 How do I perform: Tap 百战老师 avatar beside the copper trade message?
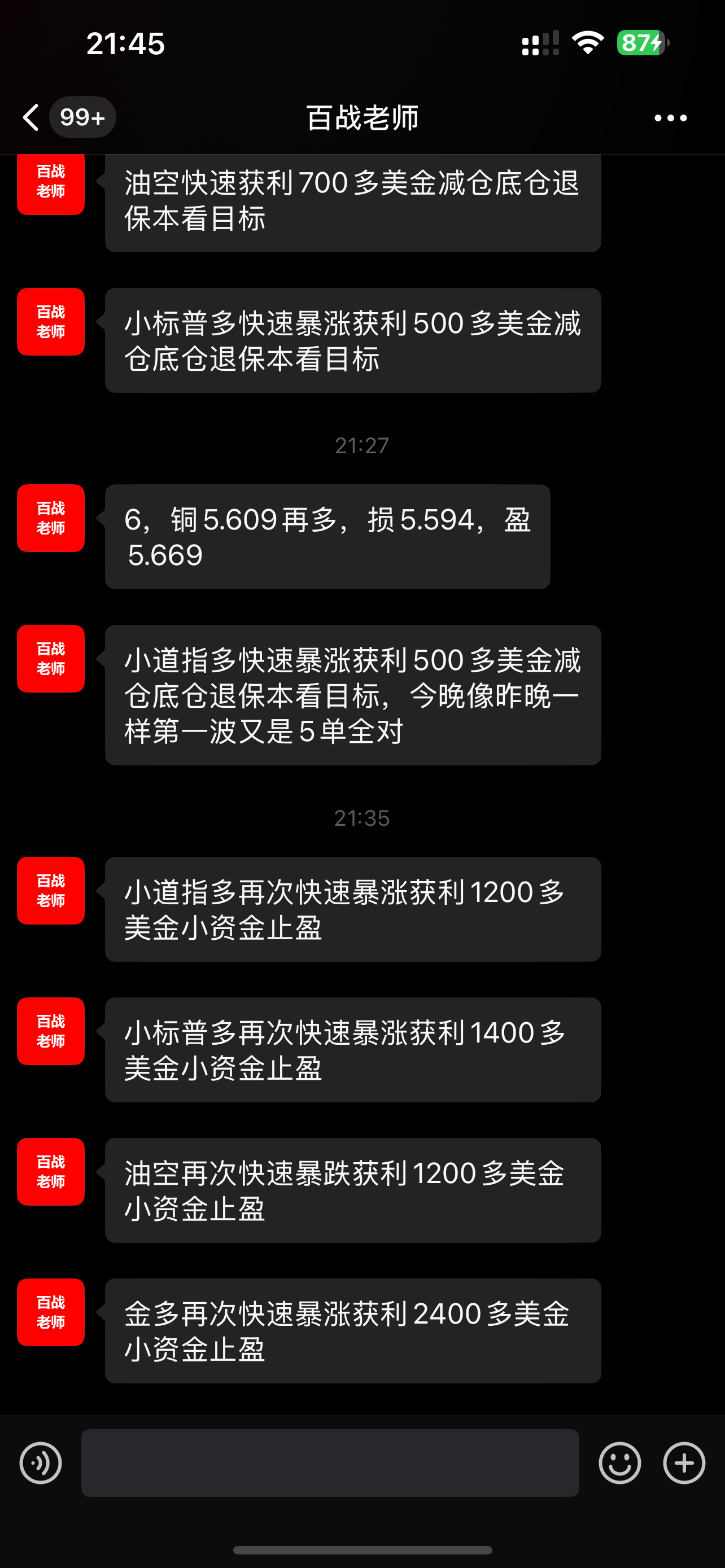(50, 518)
